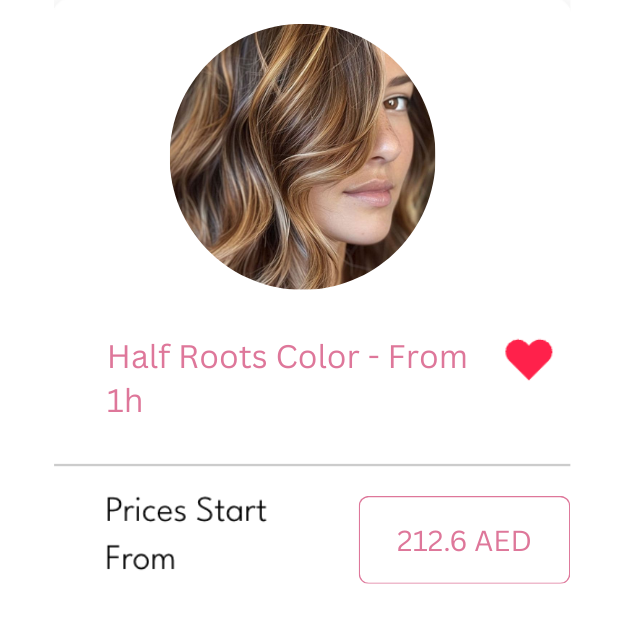Select the 212.6 AED price button

coord(464,540)
